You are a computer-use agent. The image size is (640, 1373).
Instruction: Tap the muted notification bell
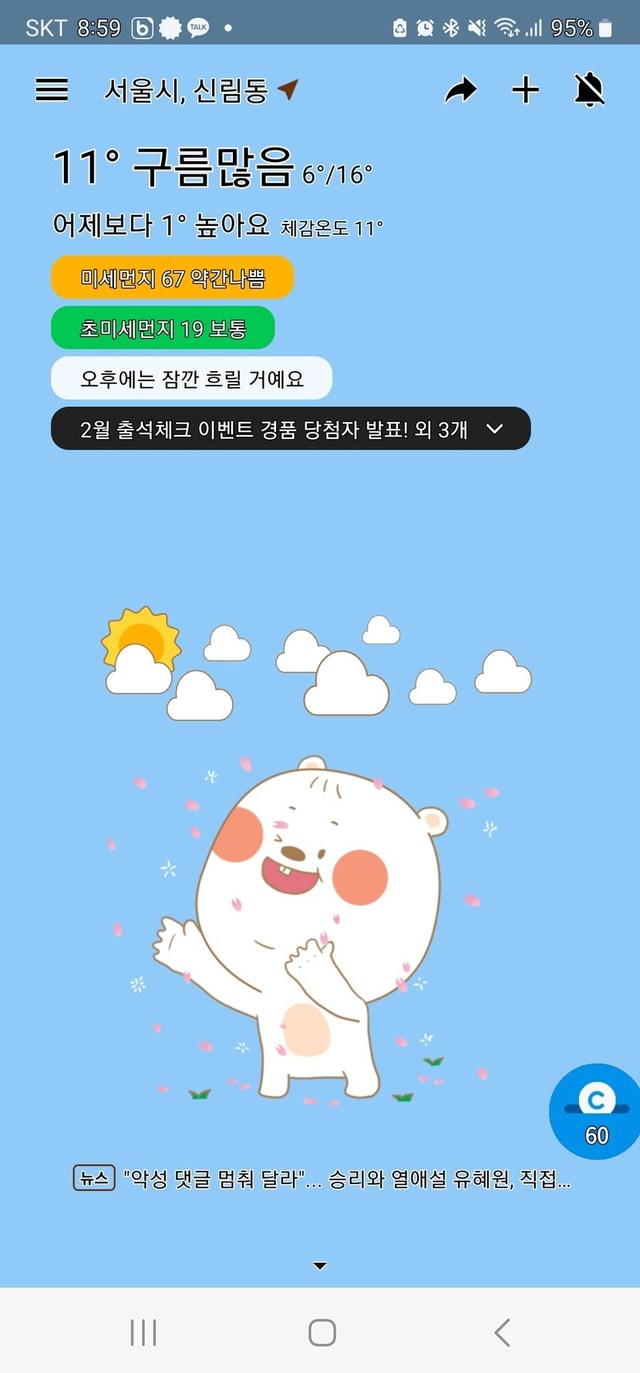pyautogui.click(x=590, y=91)
